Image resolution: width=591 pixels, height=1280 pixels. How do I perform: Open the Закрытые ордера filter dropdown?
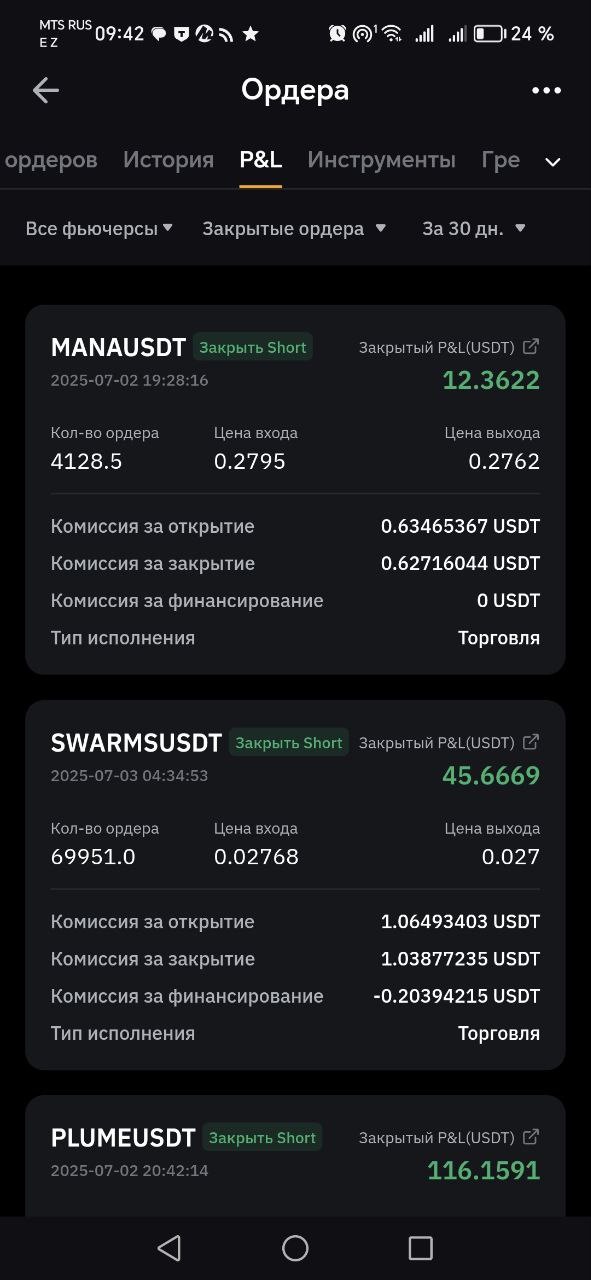(294, 229)
